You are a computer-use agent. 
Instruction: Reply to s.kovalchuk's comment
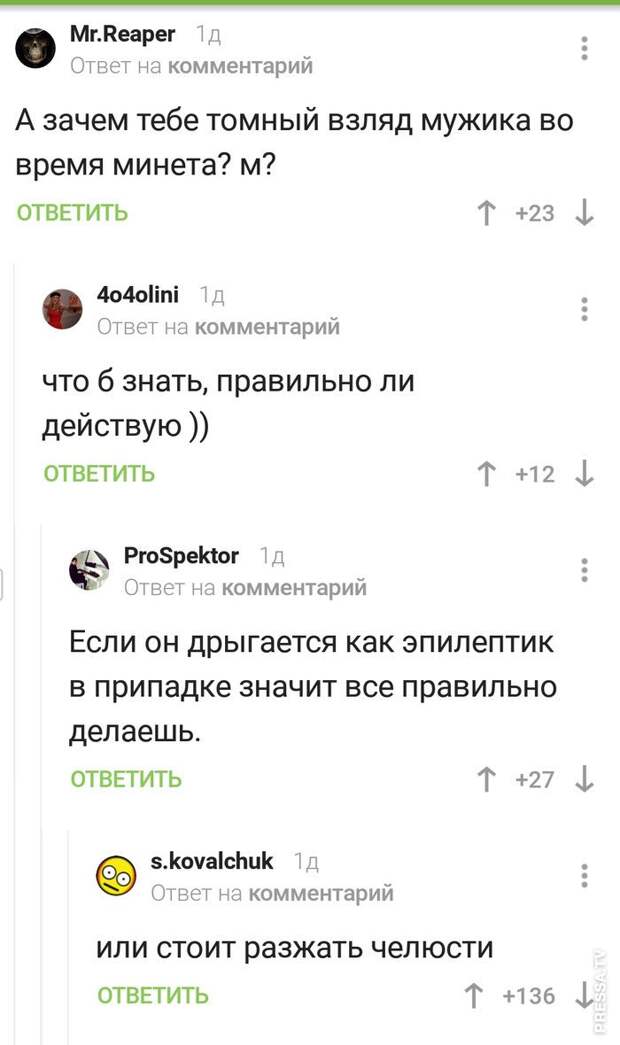click(153, 995)
